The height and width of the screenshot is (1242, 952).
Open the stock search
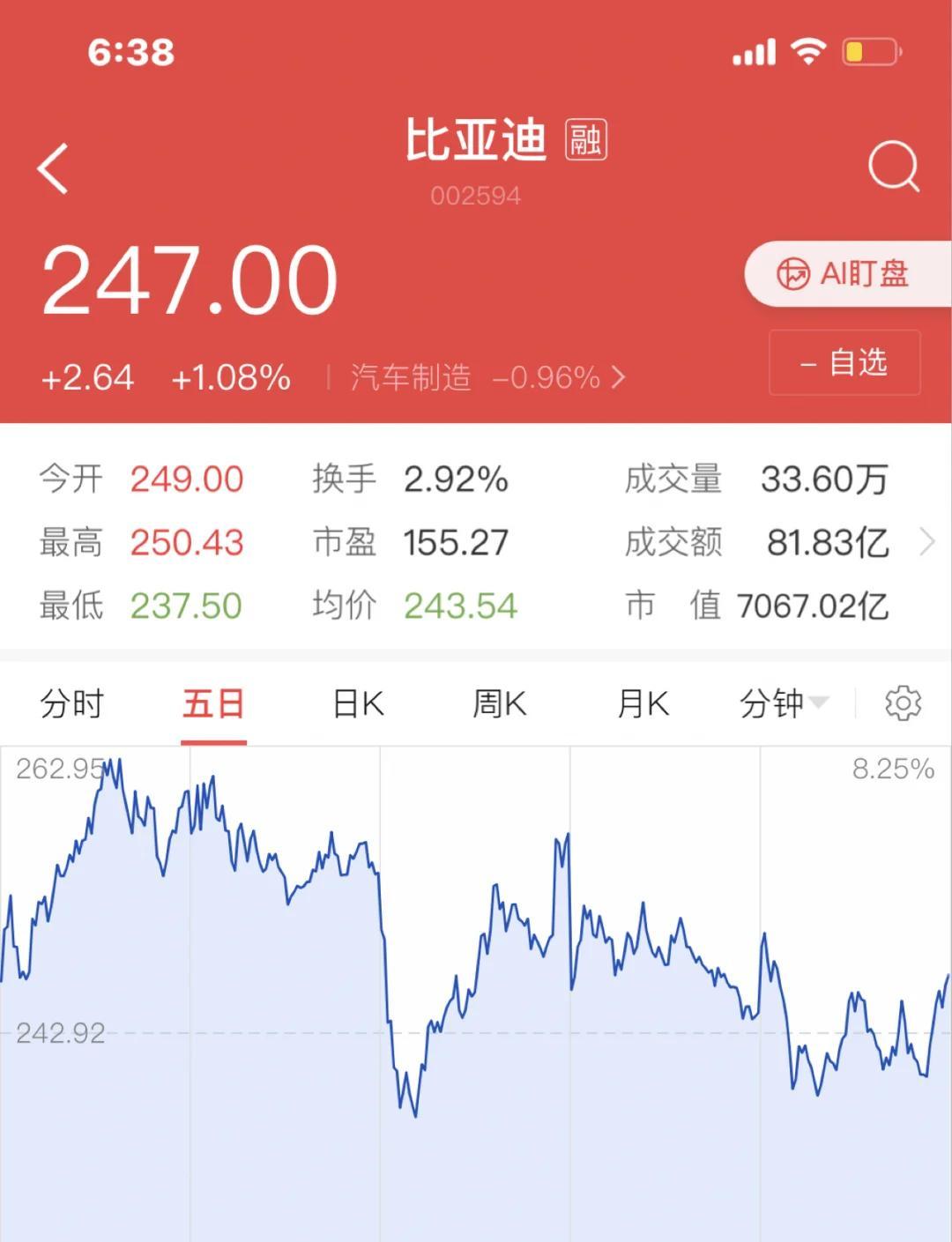point(893,165)
